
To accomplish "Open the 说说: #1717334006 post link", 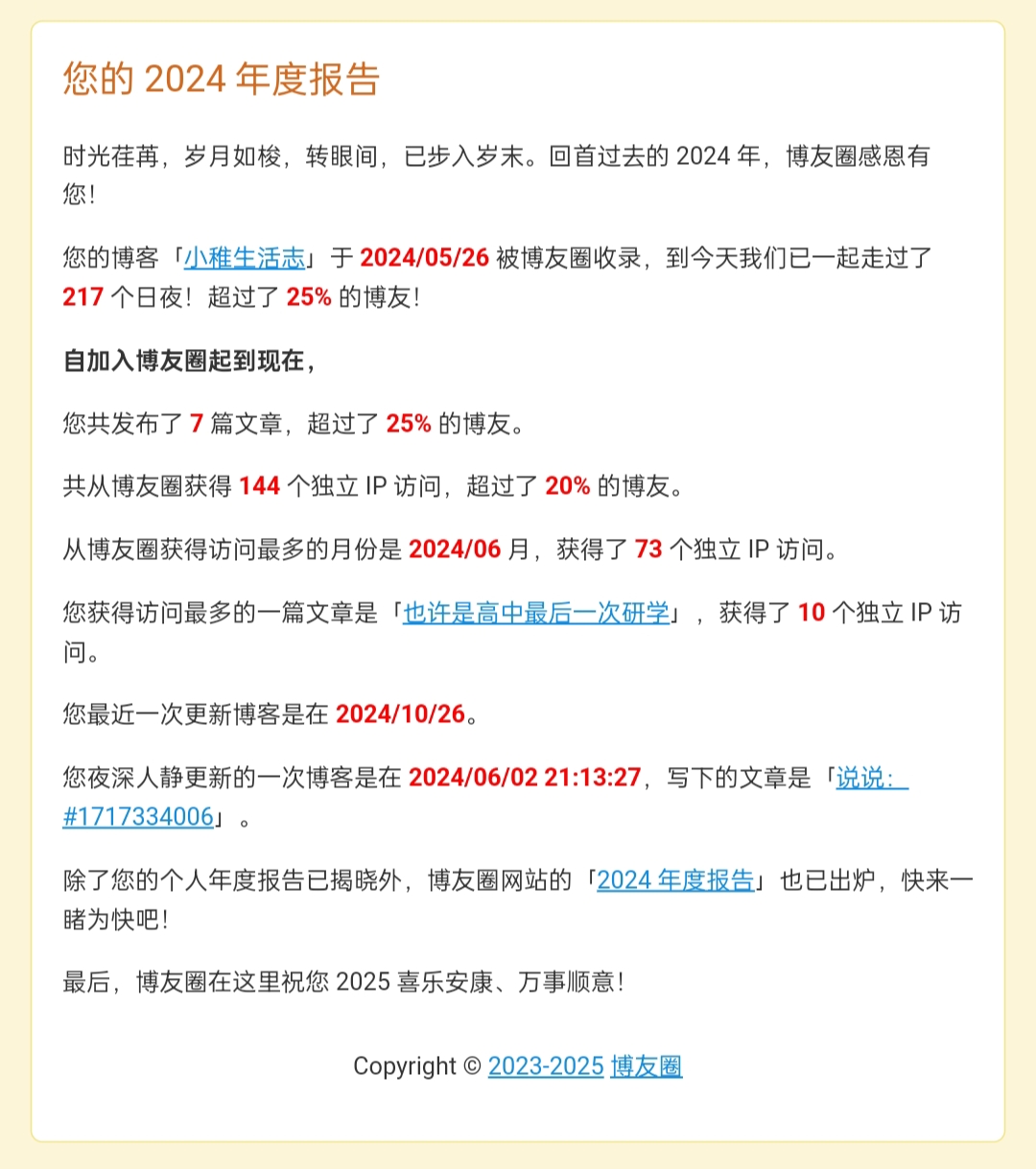I will [x=138, y=816].
